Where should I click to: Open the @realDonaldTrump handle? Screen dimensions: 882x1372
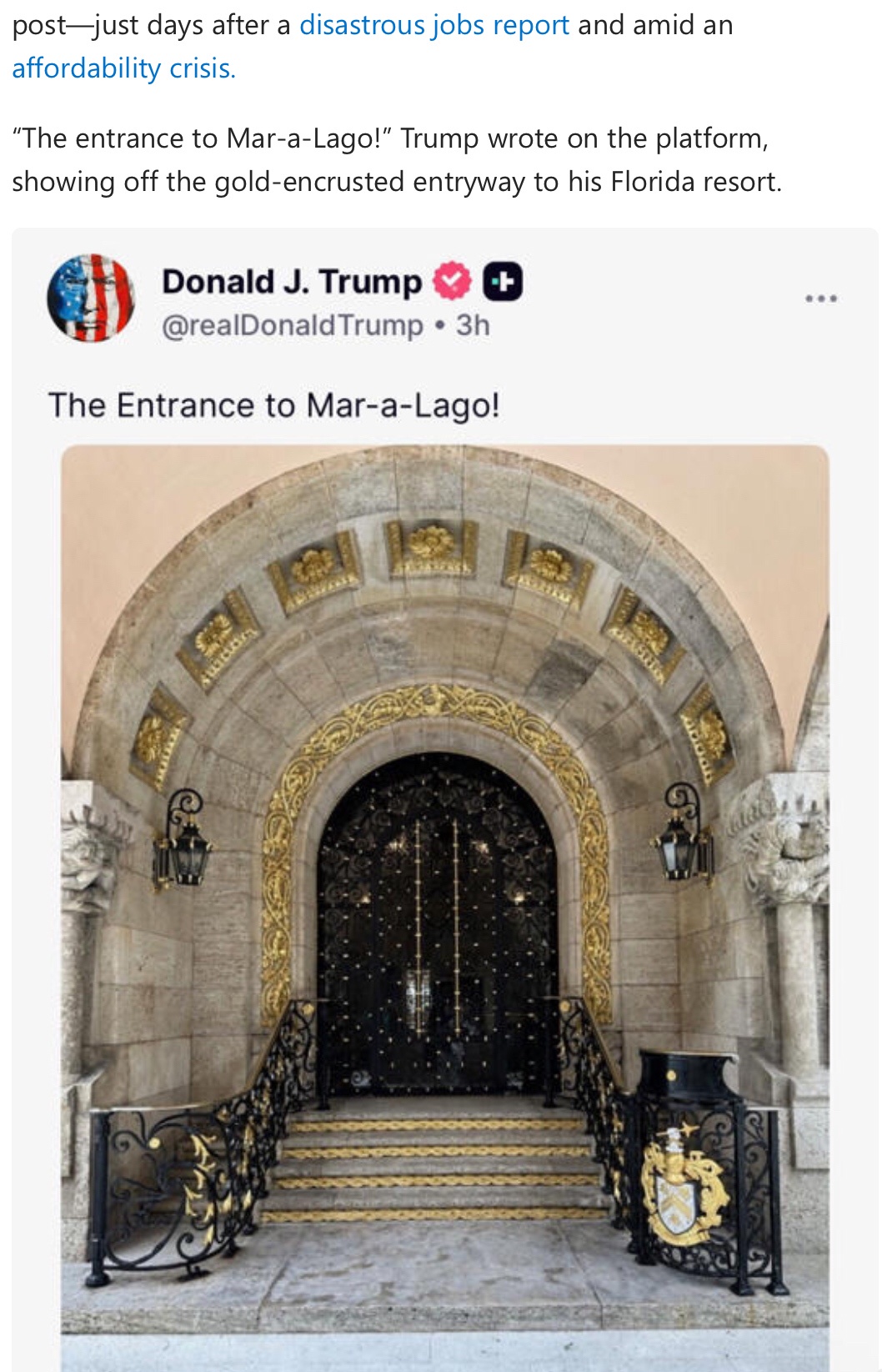pyautogui.click(x=292, y=325)
